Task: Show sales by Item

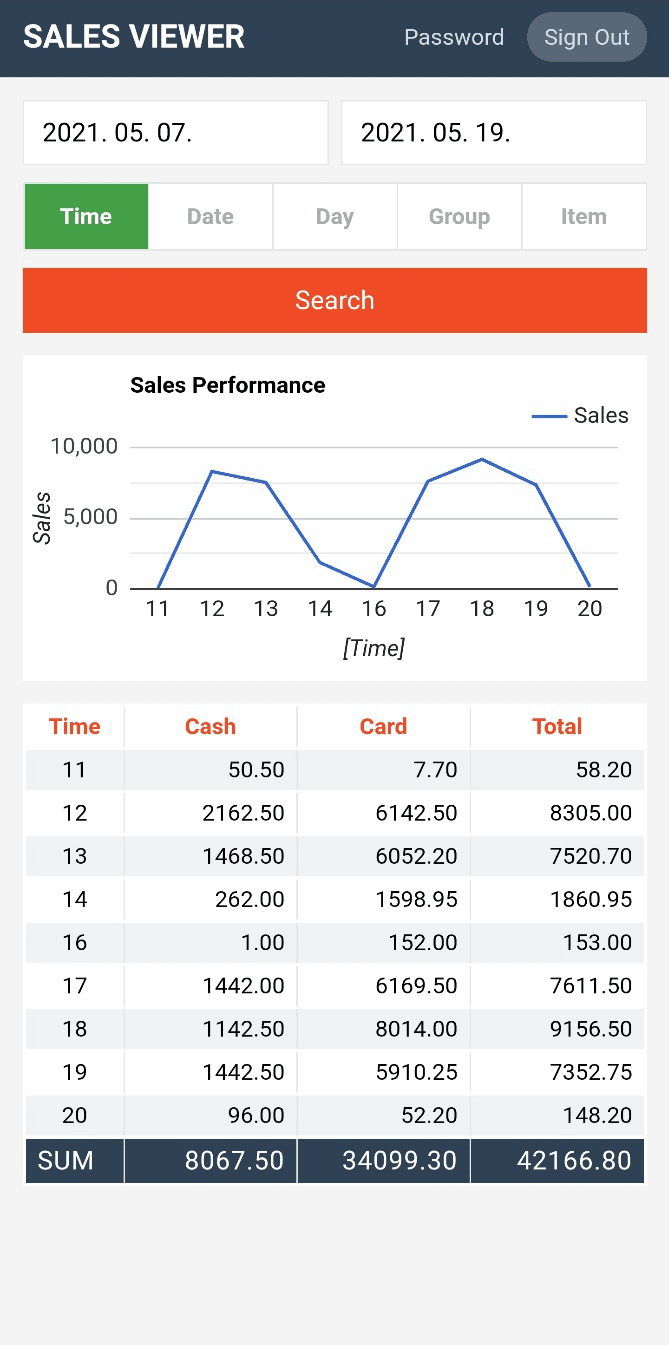Action: (583, 217)
